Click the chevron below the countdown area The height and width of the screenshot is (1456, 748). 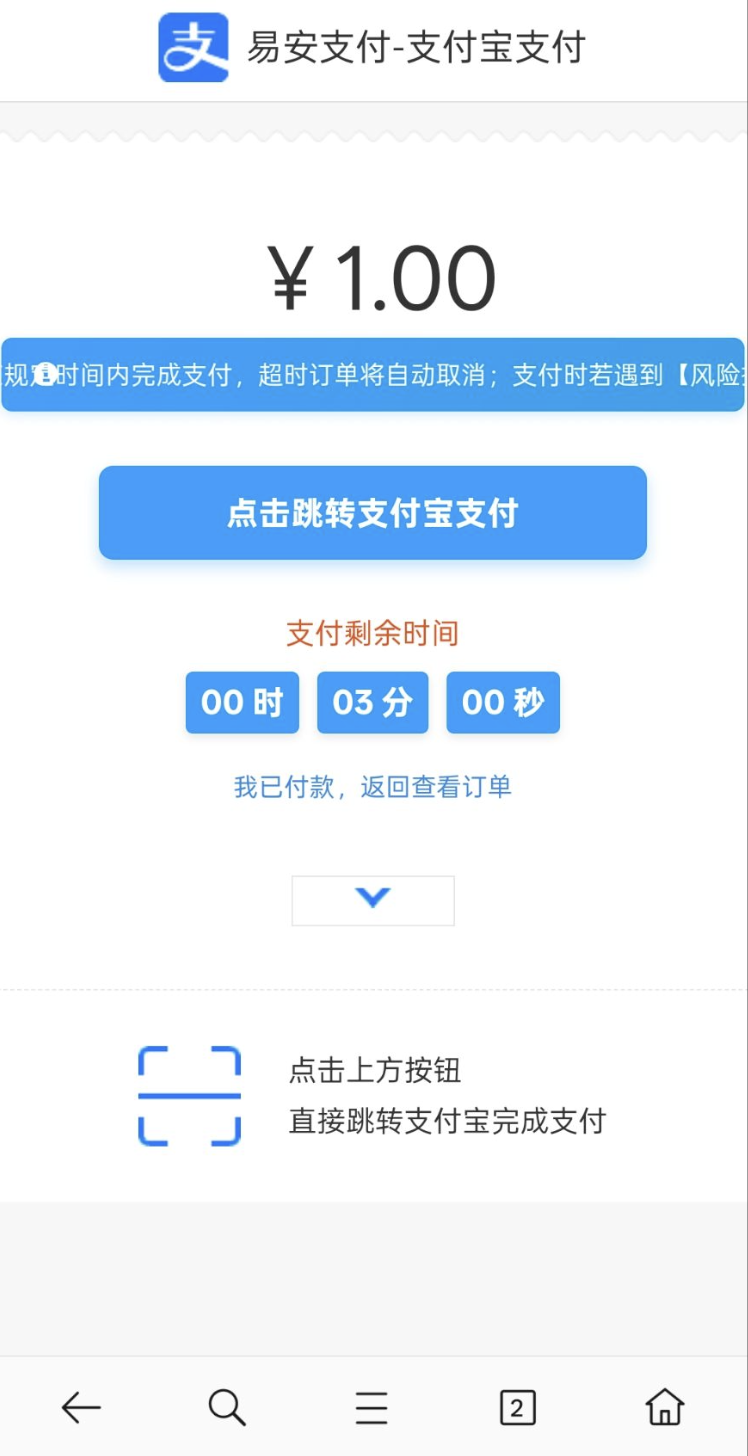coord(372,899)
